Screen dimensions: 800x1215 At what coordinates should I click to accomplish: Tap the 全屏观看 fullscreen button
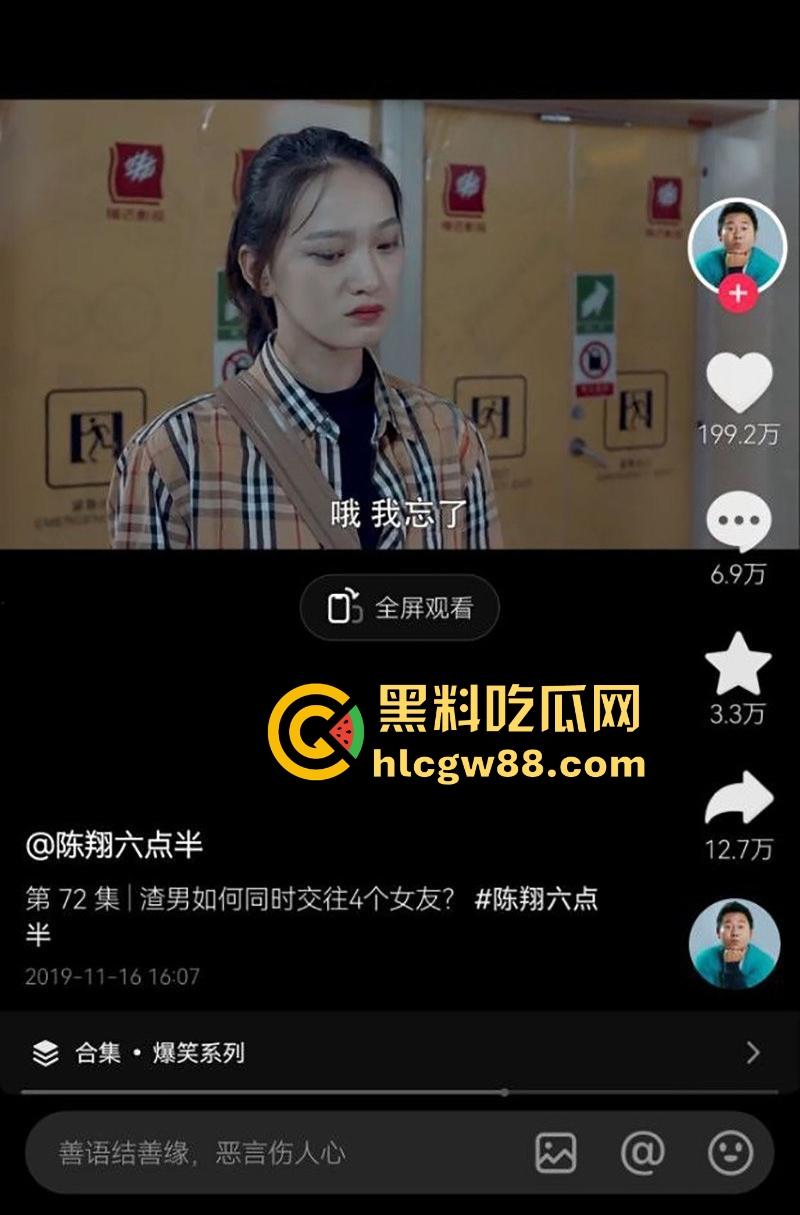point(400,607)
